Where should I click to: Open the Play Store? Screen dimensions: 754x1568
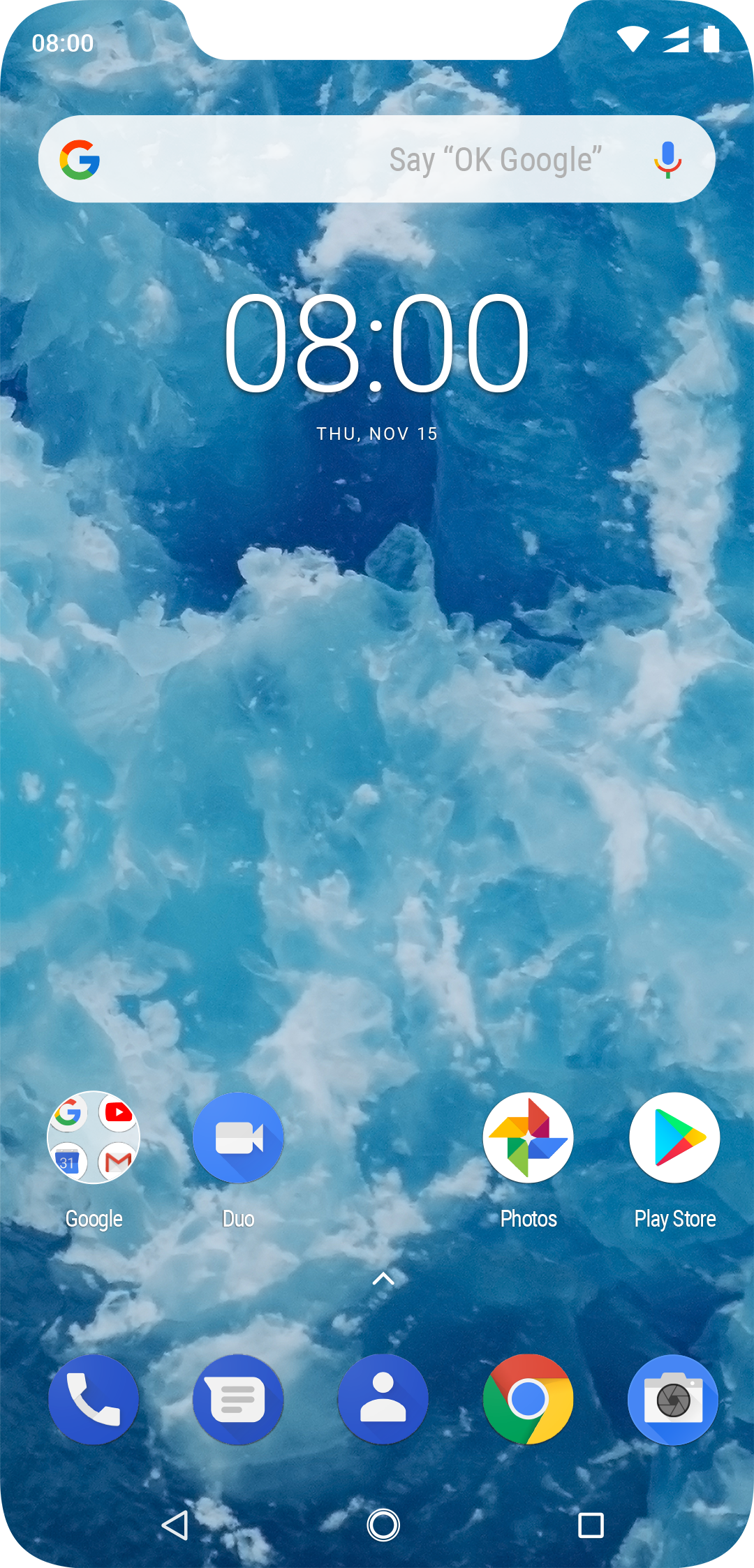point(674,1137)
